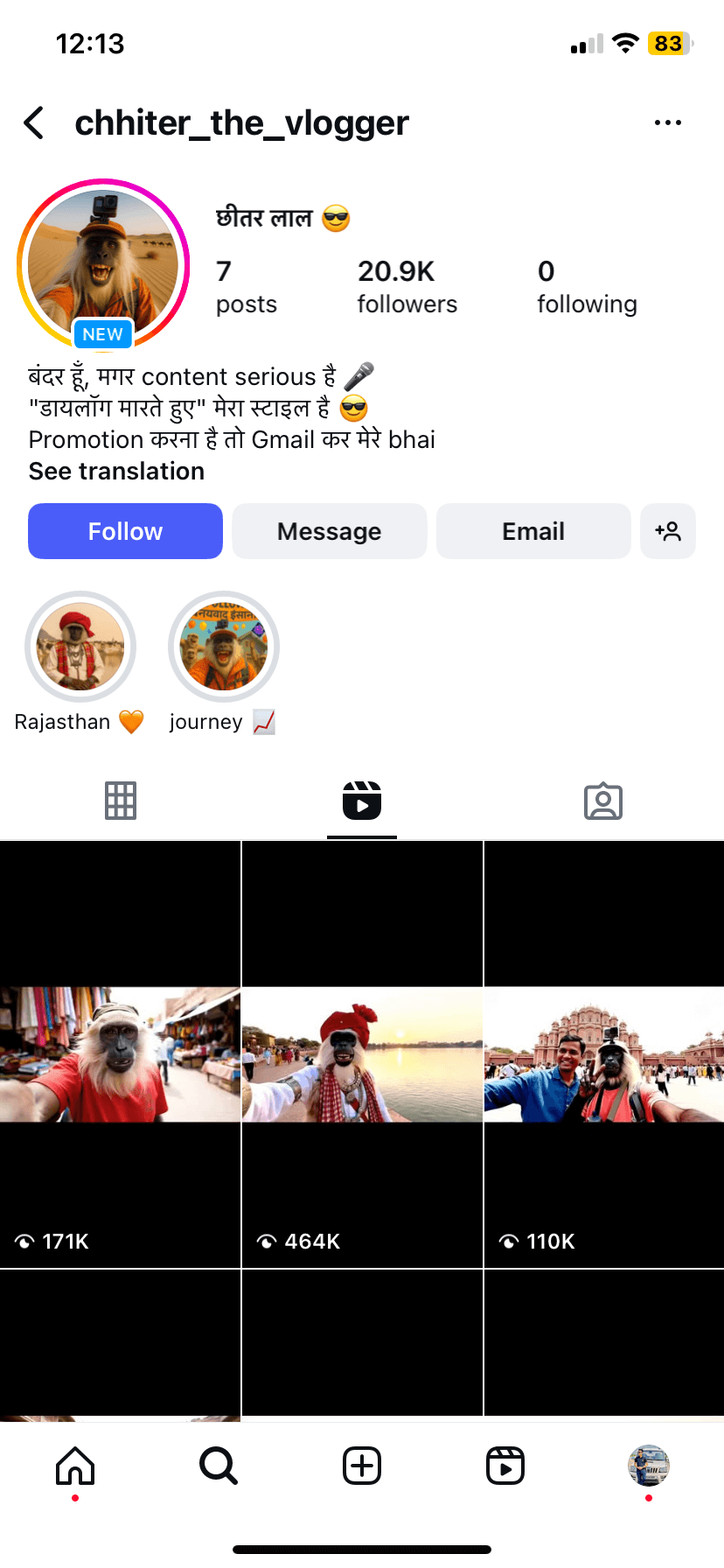Message this account
Image resolution: width=724 pixels, height=1568 pixels.
point(329,531)
